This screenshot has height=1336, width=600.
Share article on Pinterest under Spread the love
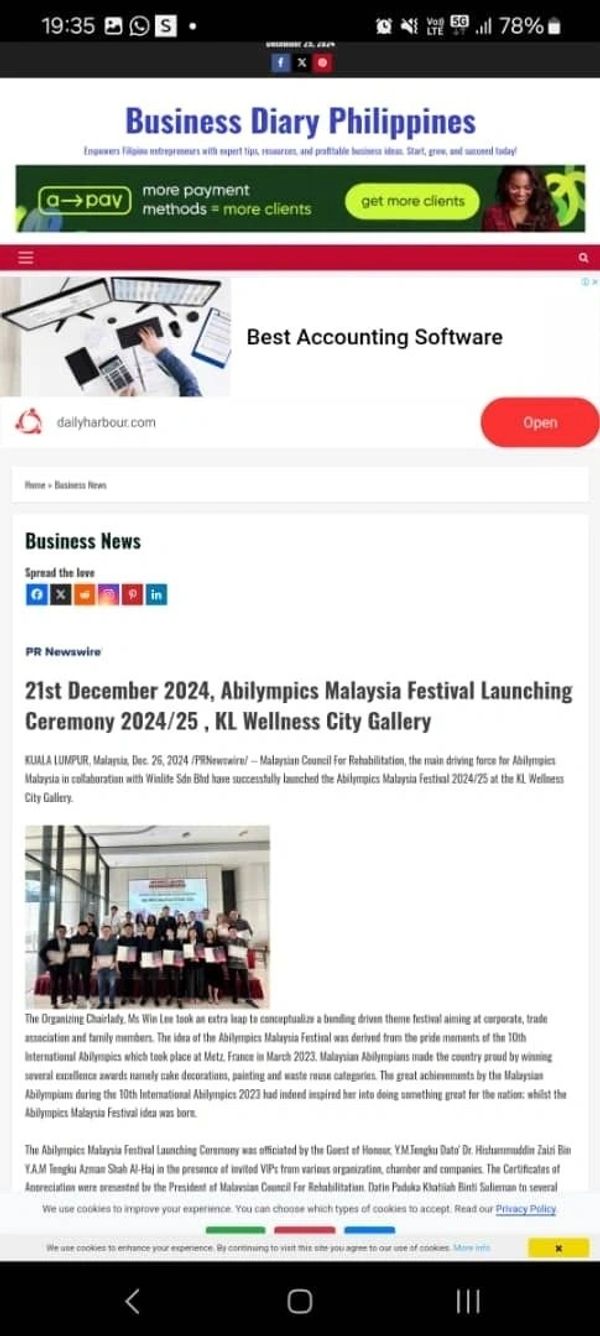[132, 595]
